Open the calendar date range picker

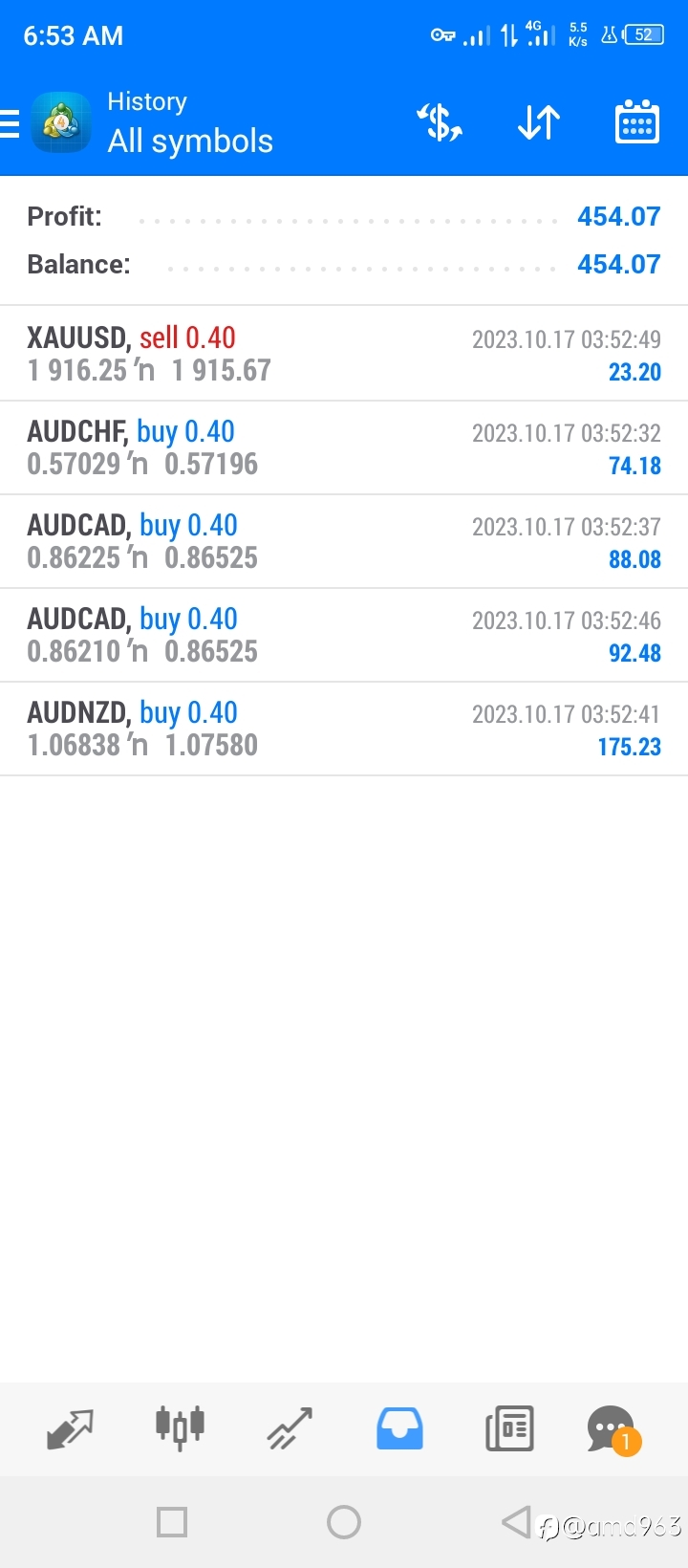637,122
